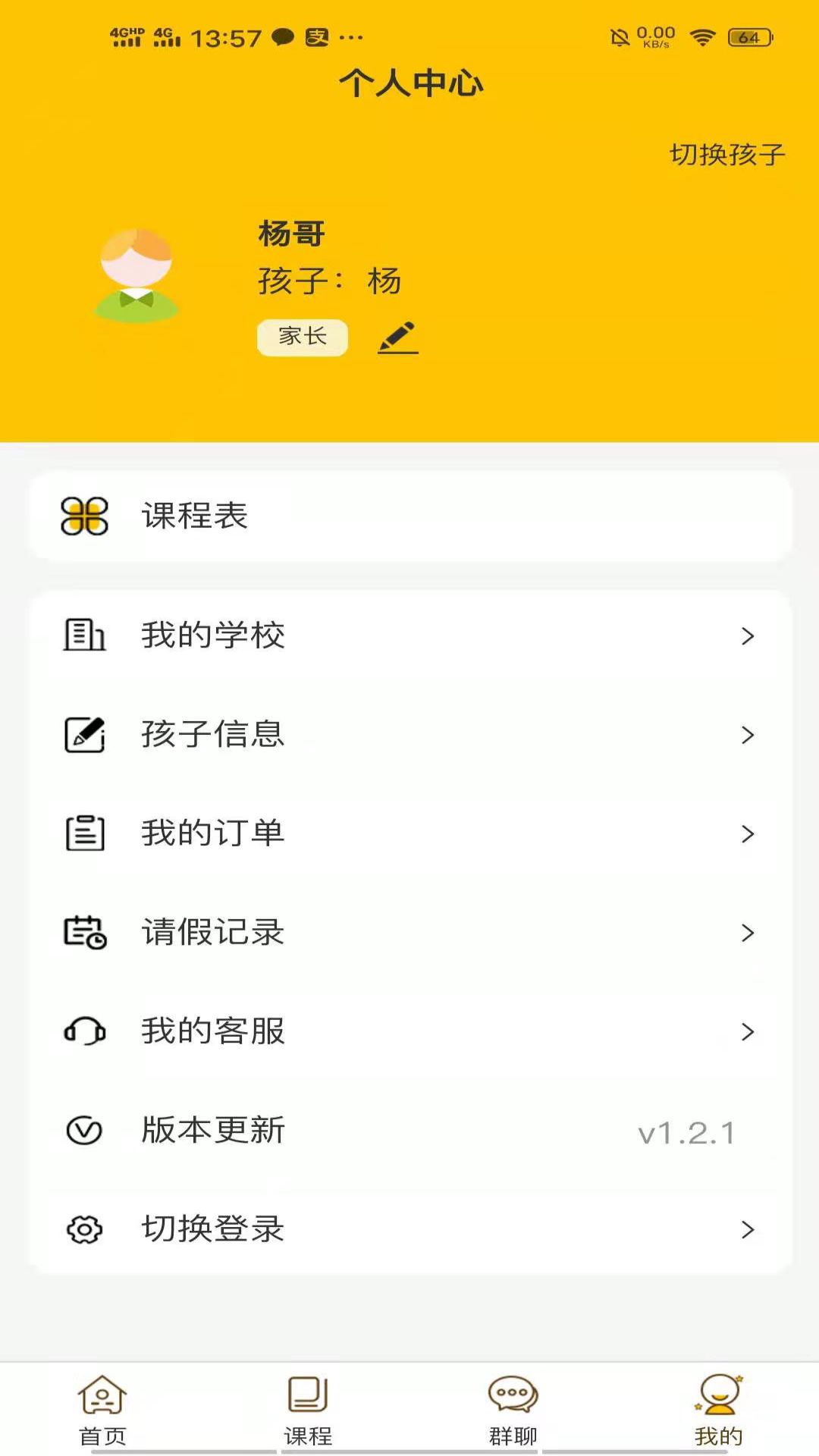The image size is (819, 1456).
Task: Click the version circle icon beside 版本更新
Action: pos(83,1130)
